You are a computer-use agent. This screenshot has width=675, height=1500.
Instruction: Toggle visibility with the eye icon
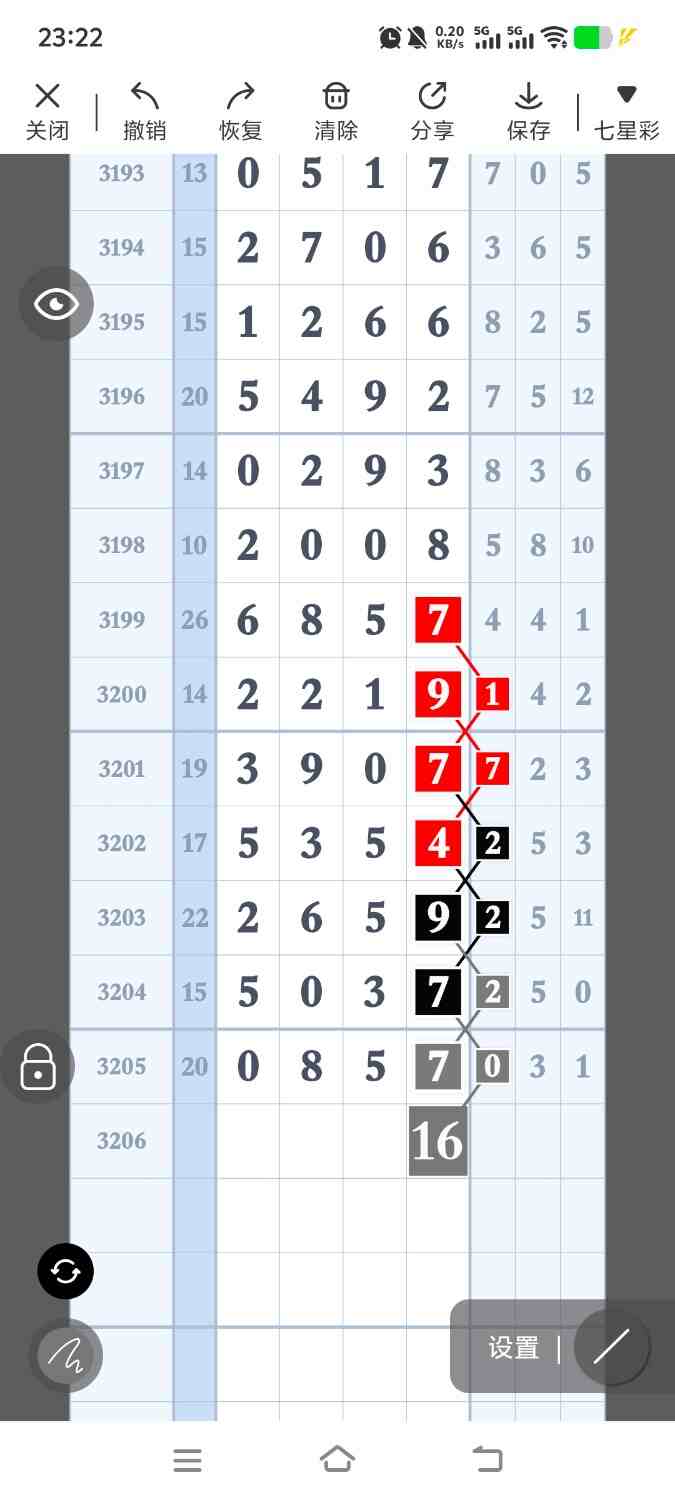pyautogui.click(x=56, y=304)
